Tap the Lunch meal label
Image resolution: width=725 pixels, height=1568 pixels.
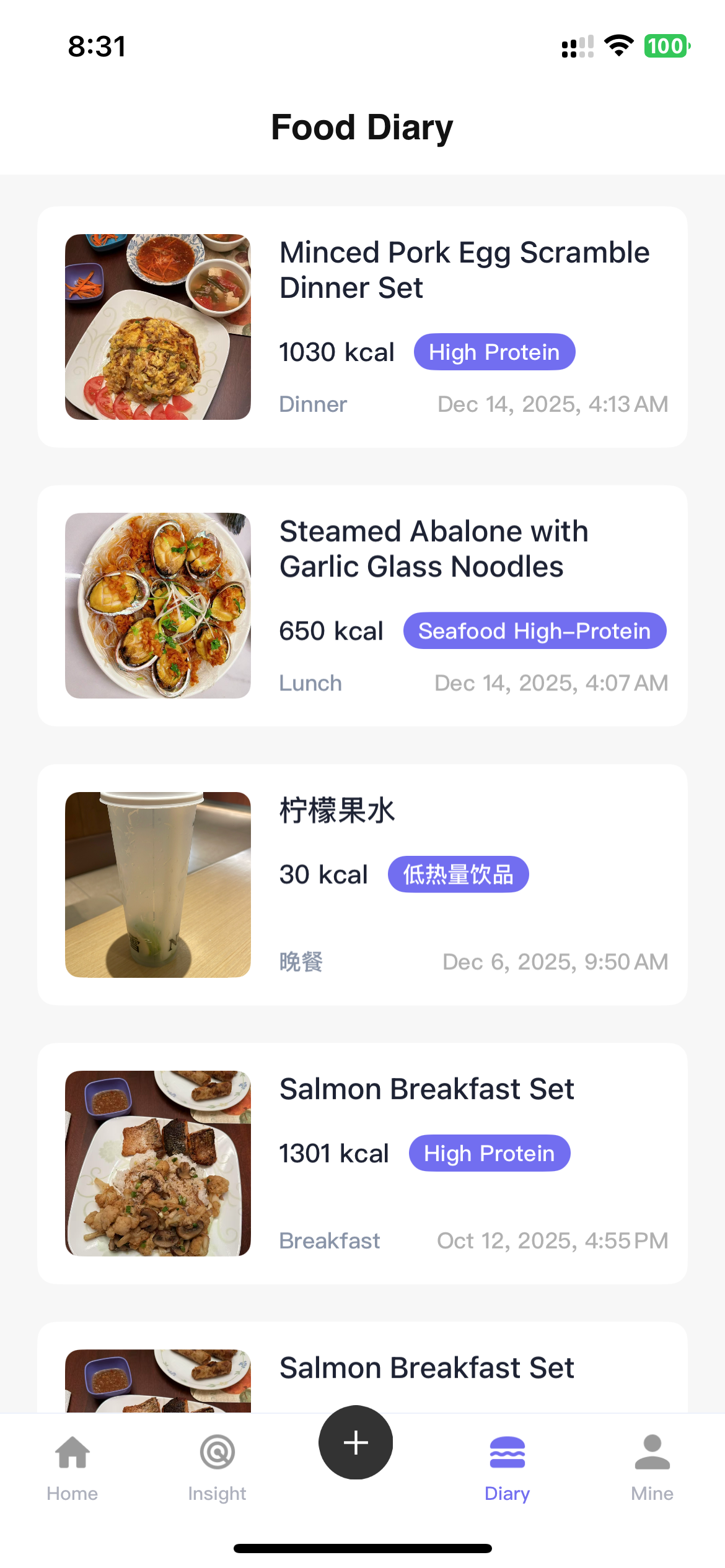pyautogui.click(x=310, y=682)
